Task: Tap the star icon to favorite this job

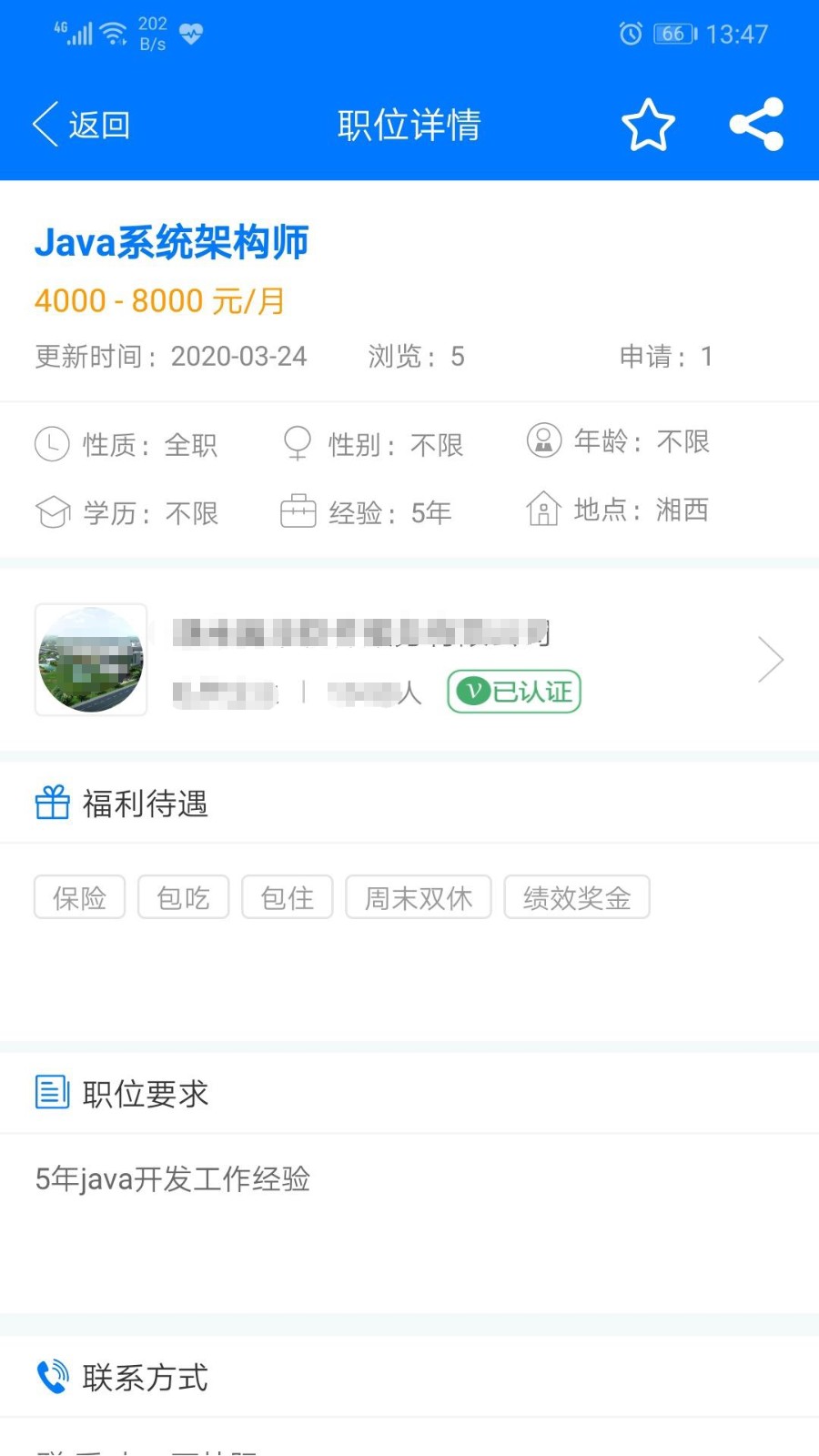Action: pyautogui.click(x=648, y=126)
